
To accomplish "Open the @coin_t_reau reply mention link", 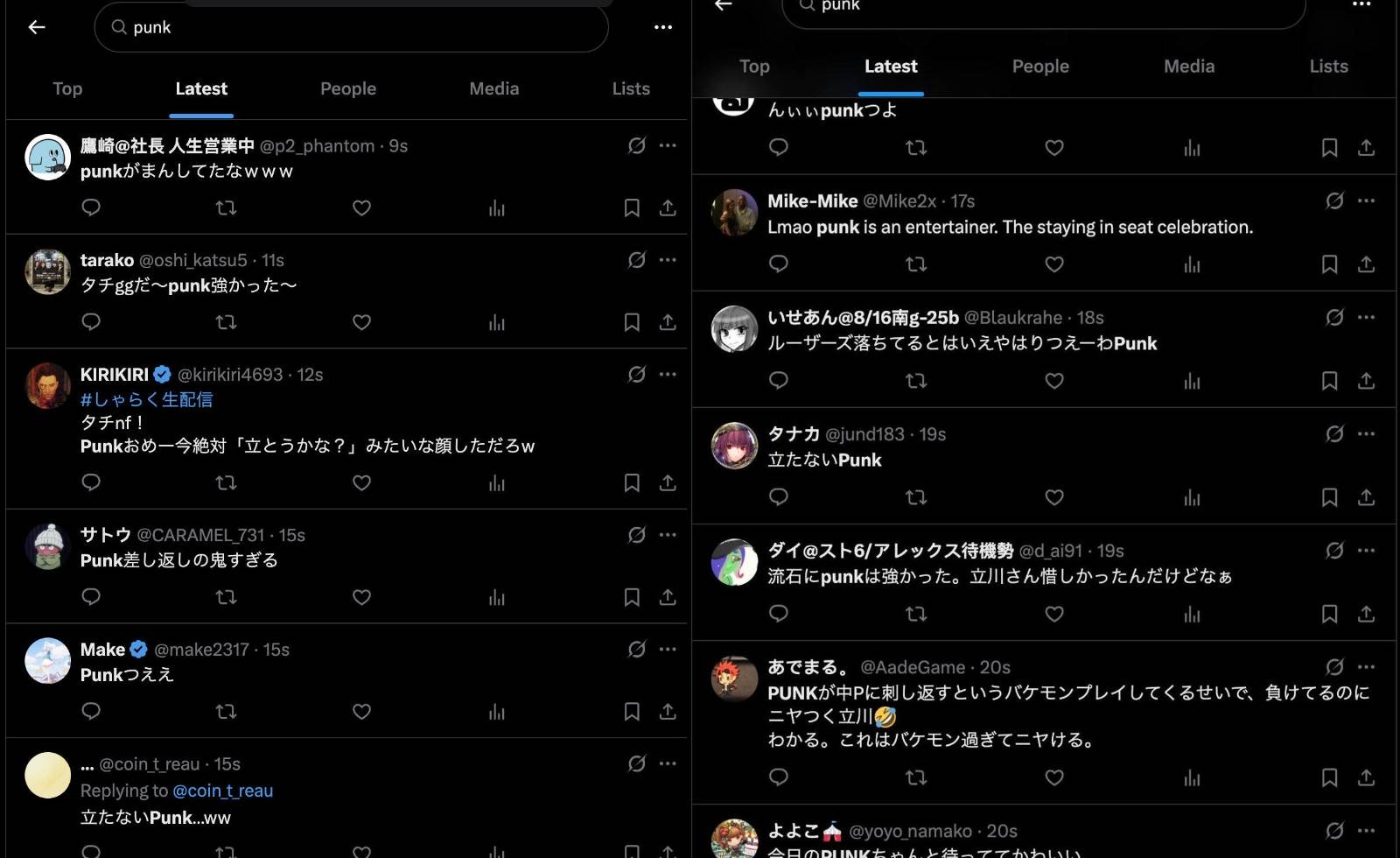I will pos(222,791).
